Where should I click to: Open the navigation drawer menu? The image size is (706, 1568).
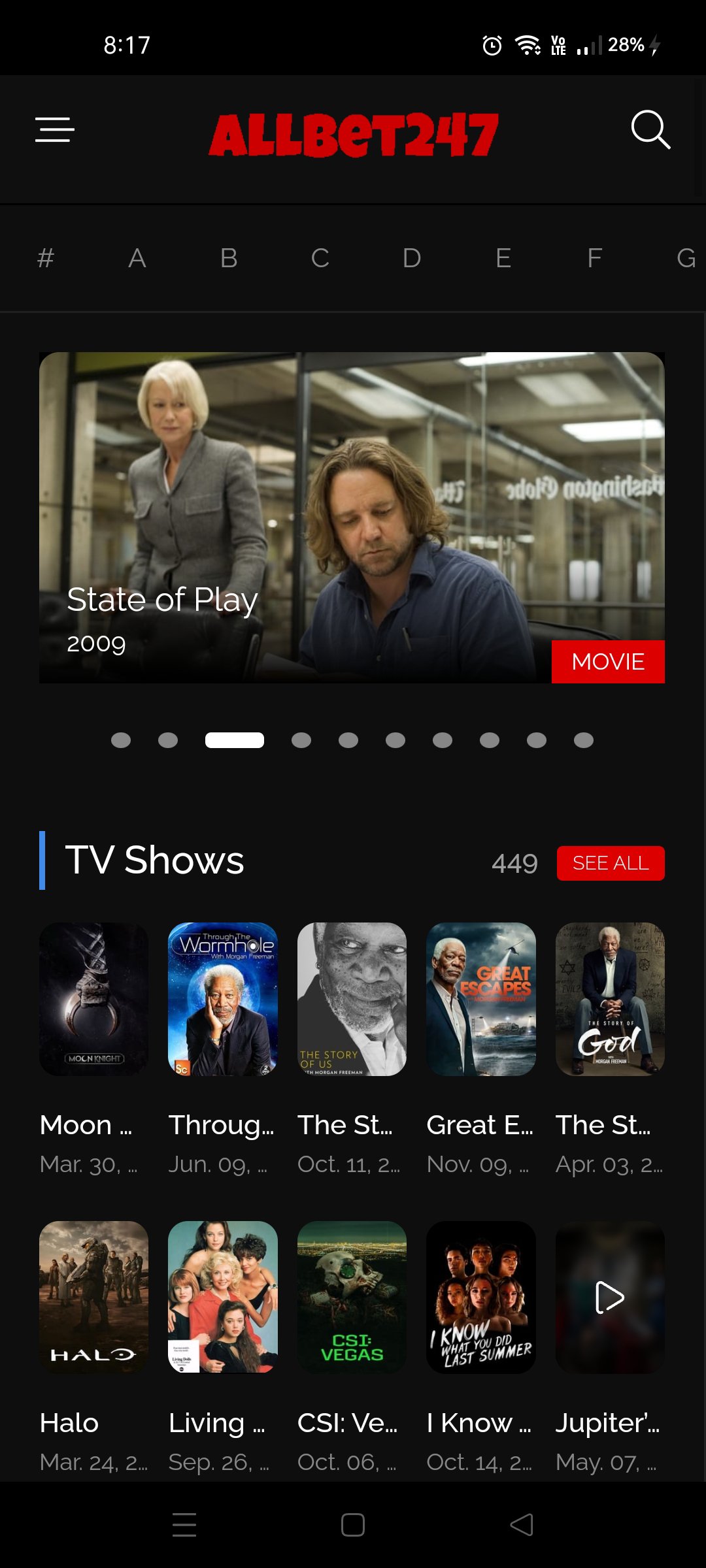pos(55,130)
